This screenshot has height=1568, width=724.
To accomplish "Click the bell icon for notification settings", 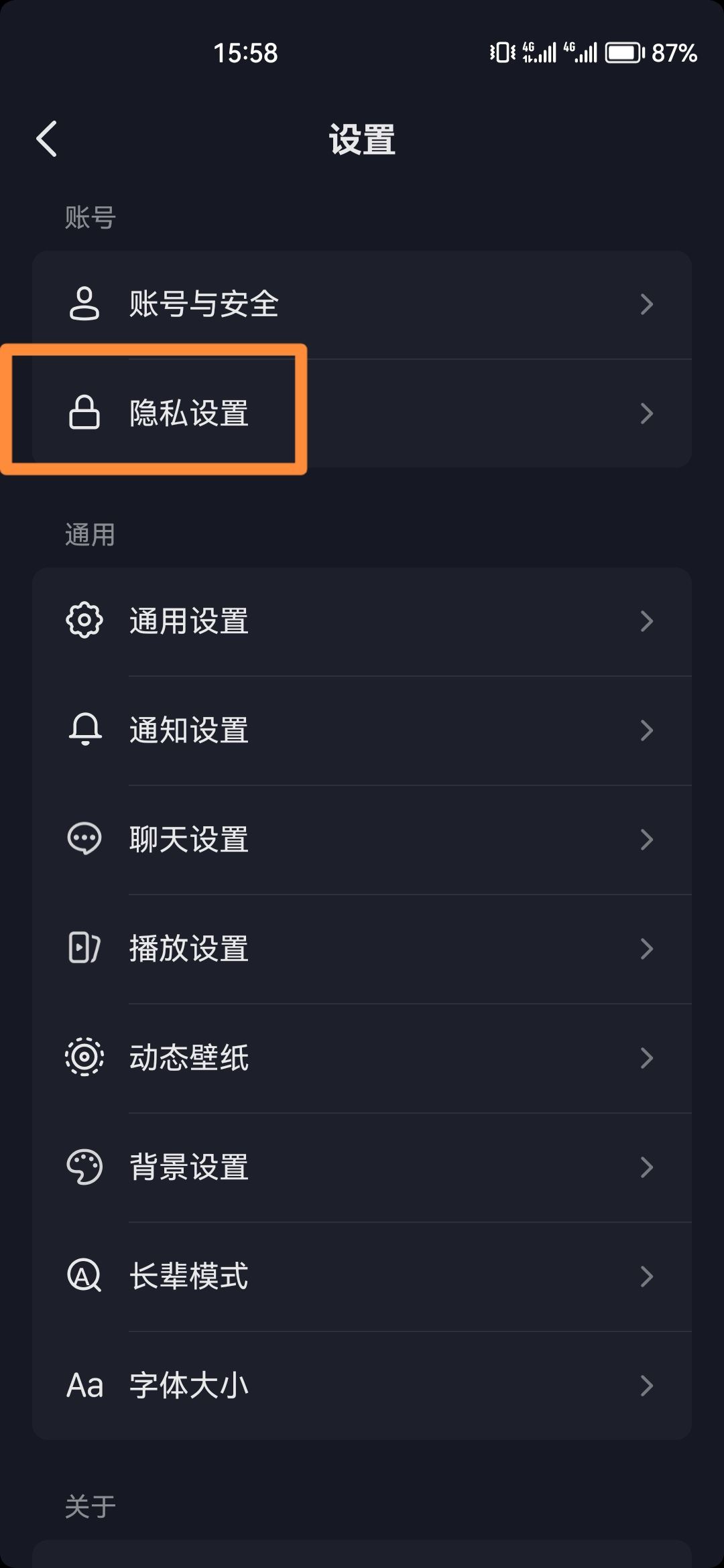I will click(84, 730).
